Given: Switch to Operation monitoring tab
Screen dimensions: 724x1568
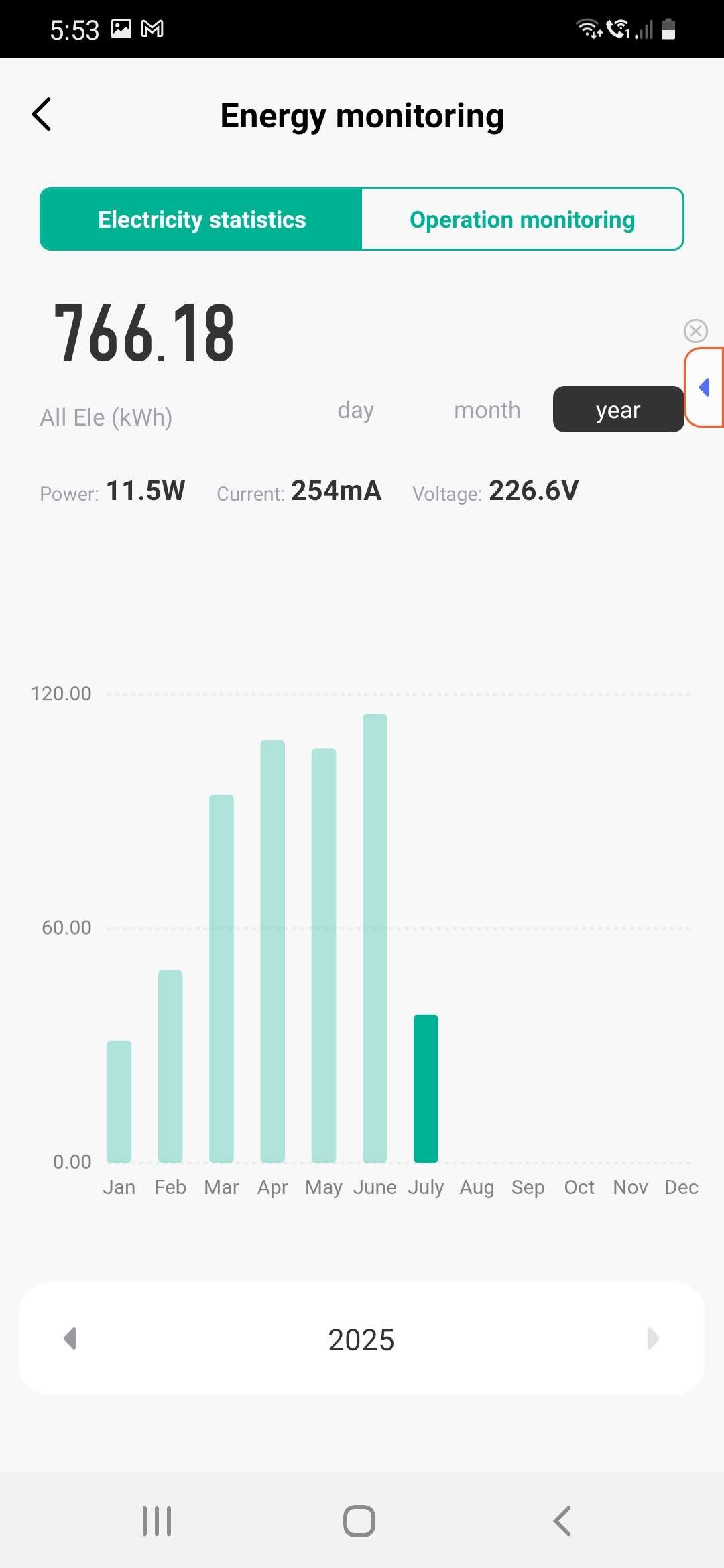Looking at the screenshot, I should (522, 220).
